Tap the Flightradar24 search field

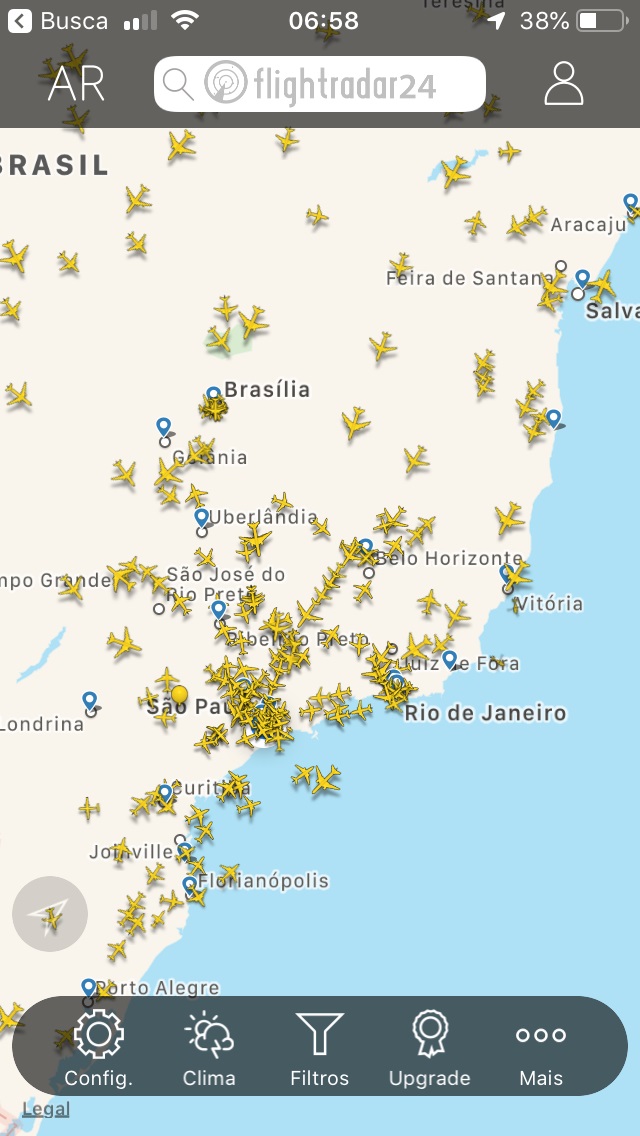tap(320, 84)
